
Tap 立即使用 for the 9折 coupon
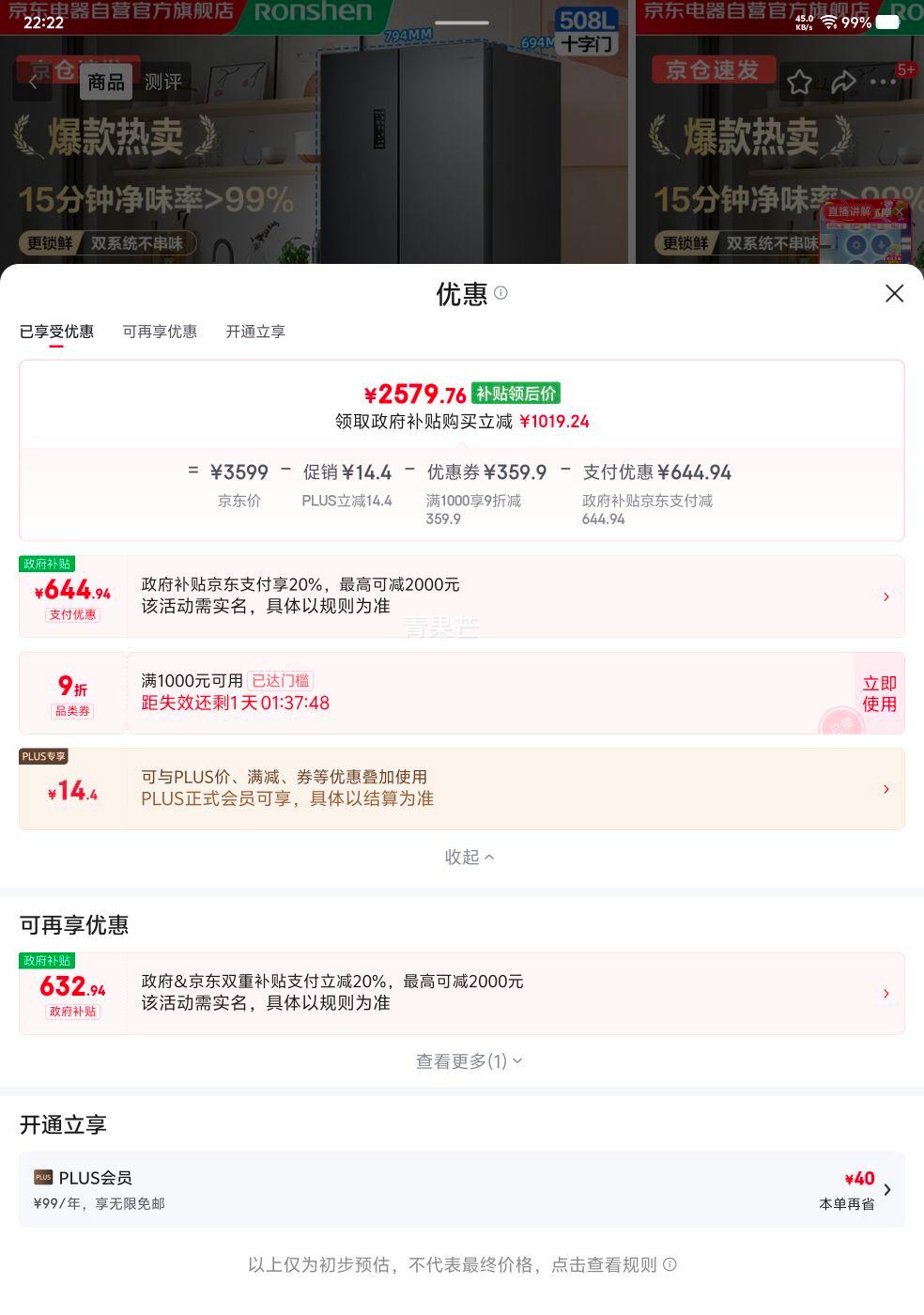coord(879,693)
